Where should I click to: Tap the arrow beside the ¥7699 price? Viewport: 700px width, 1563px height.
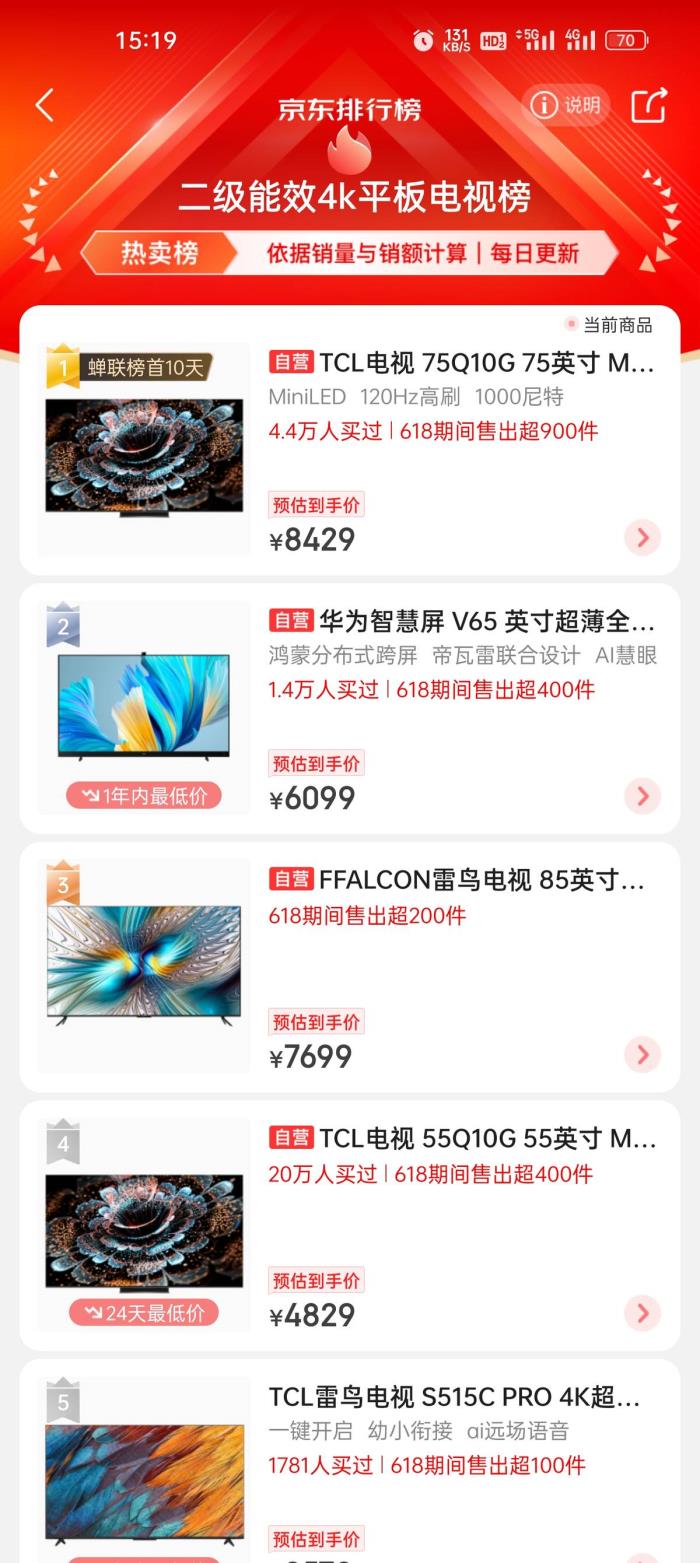(x=642, y=1054)
